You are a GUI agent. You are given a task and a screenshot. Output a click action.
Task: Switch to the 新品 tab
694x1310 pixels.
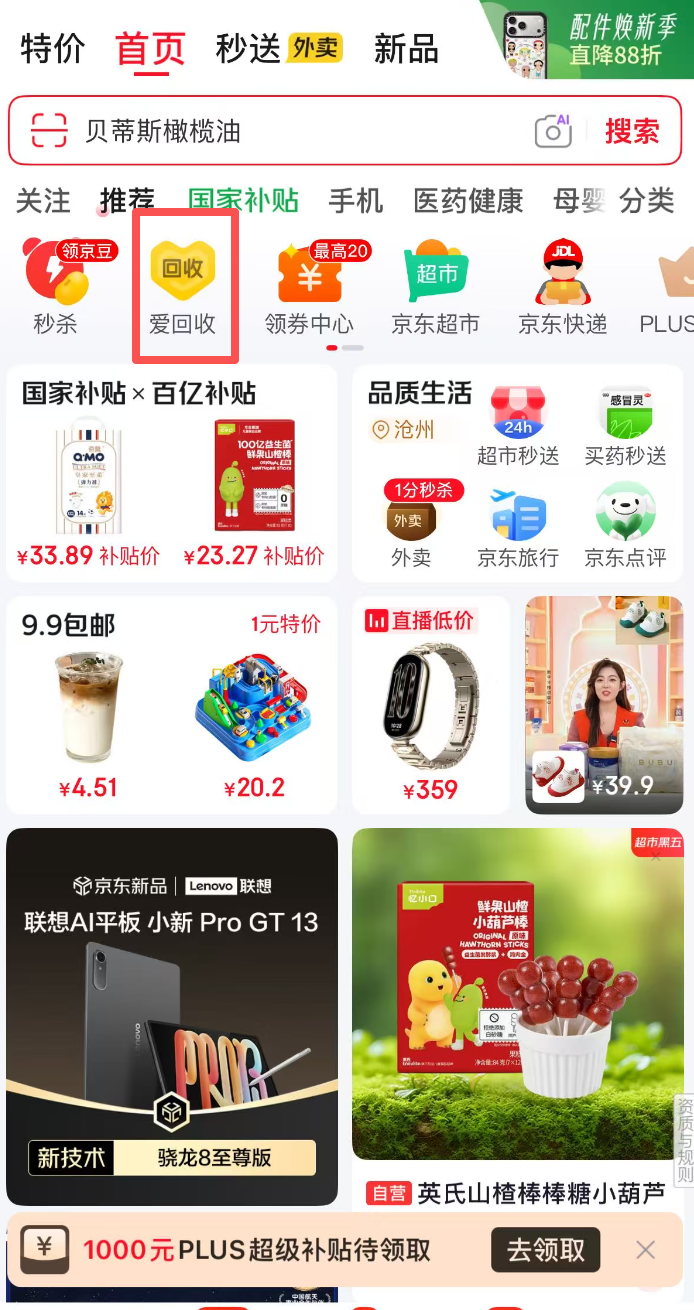[405, 48]
